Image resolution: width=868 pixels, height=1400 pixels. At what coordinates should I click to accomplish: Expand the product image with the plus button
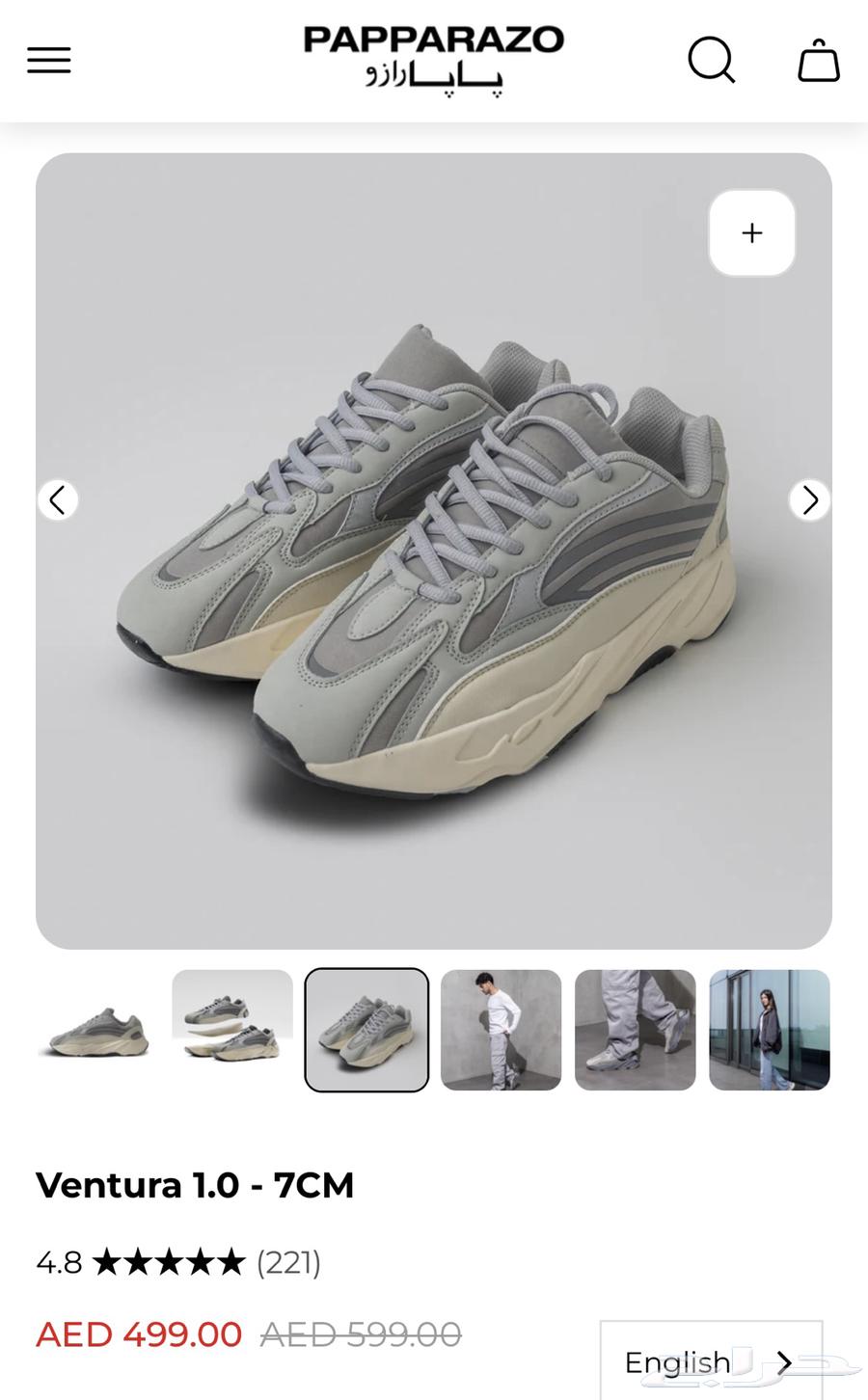[751, 232]
